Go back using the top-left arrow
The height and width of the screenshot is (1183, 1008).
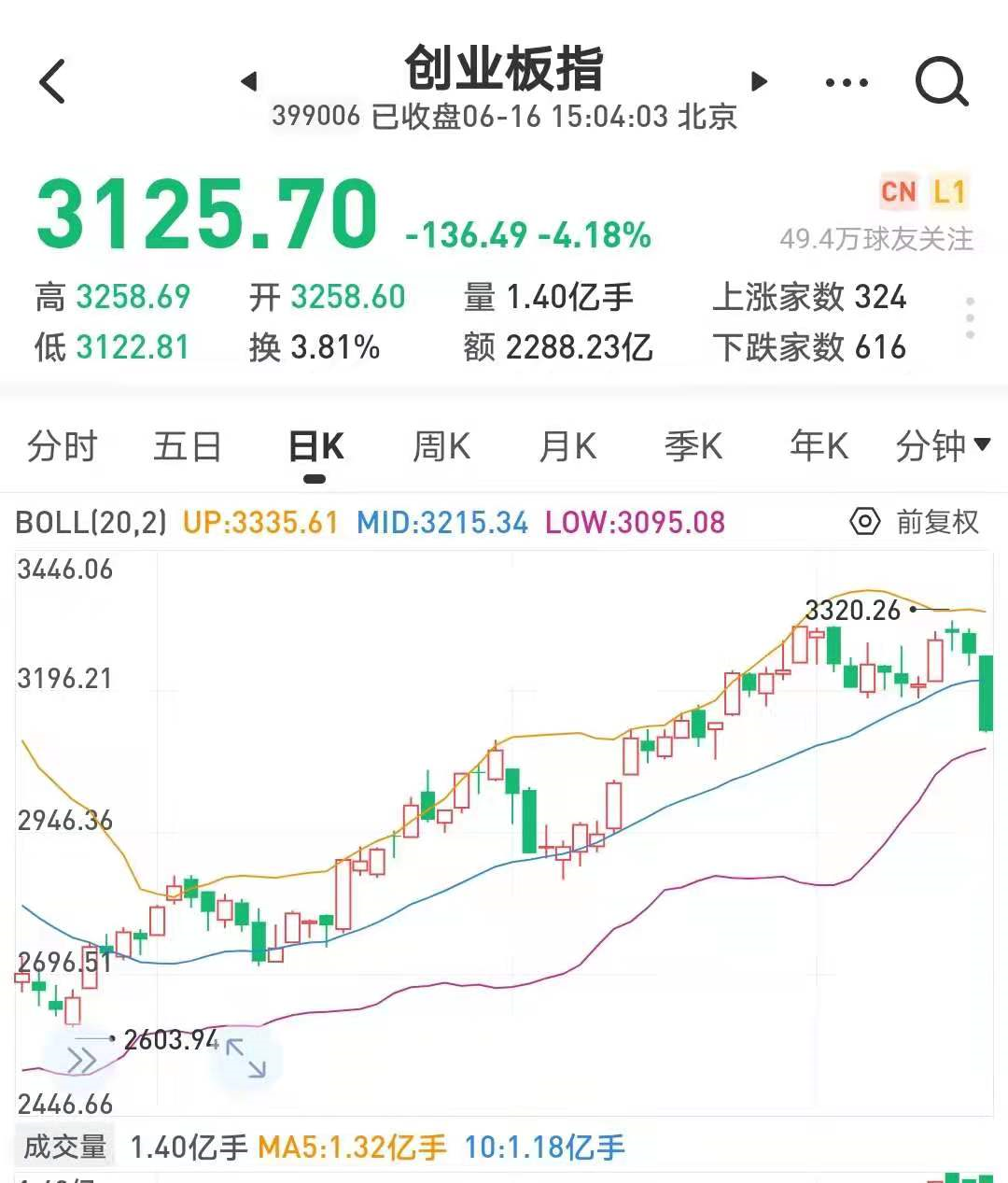coord(53,81)
